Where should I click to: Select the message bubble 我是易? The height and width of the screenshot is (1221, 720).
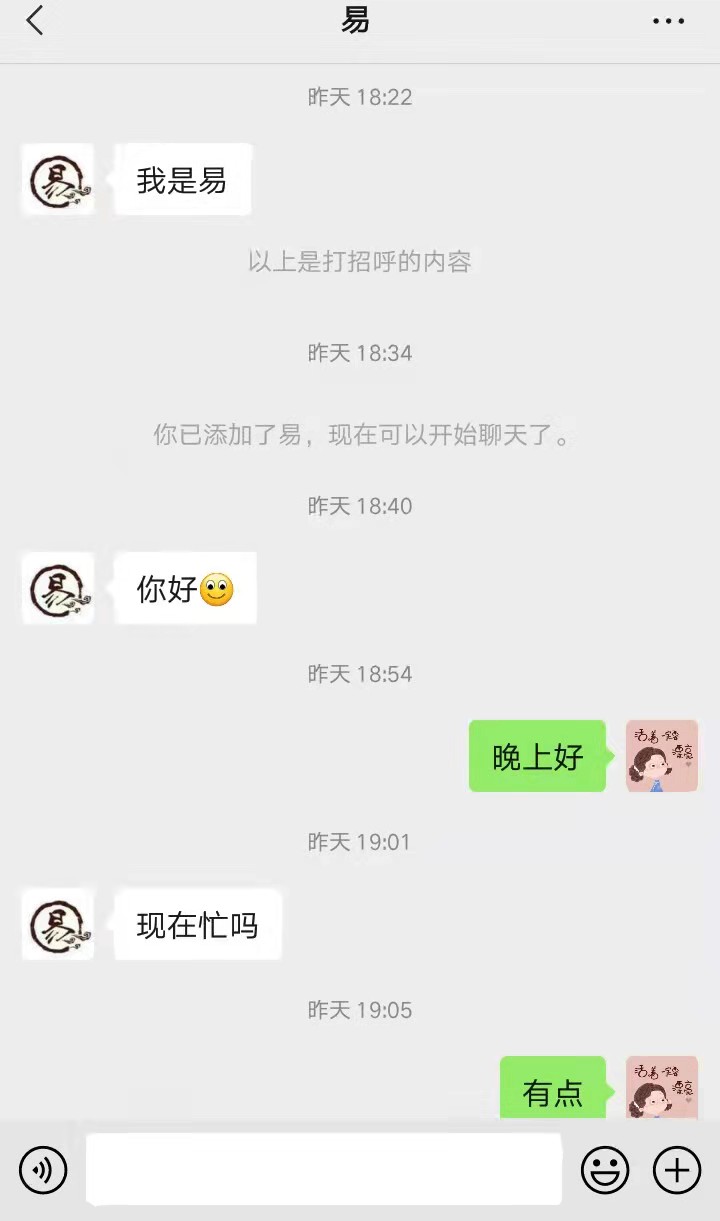[x=182, y=179]
